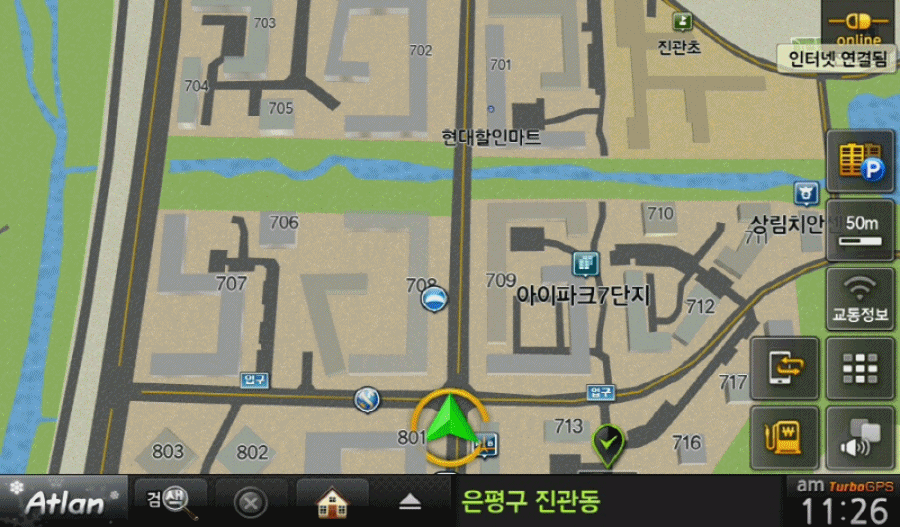Tap the 진관초 school marker
Screen dimensions: 900x527
[x=682, y=22]
